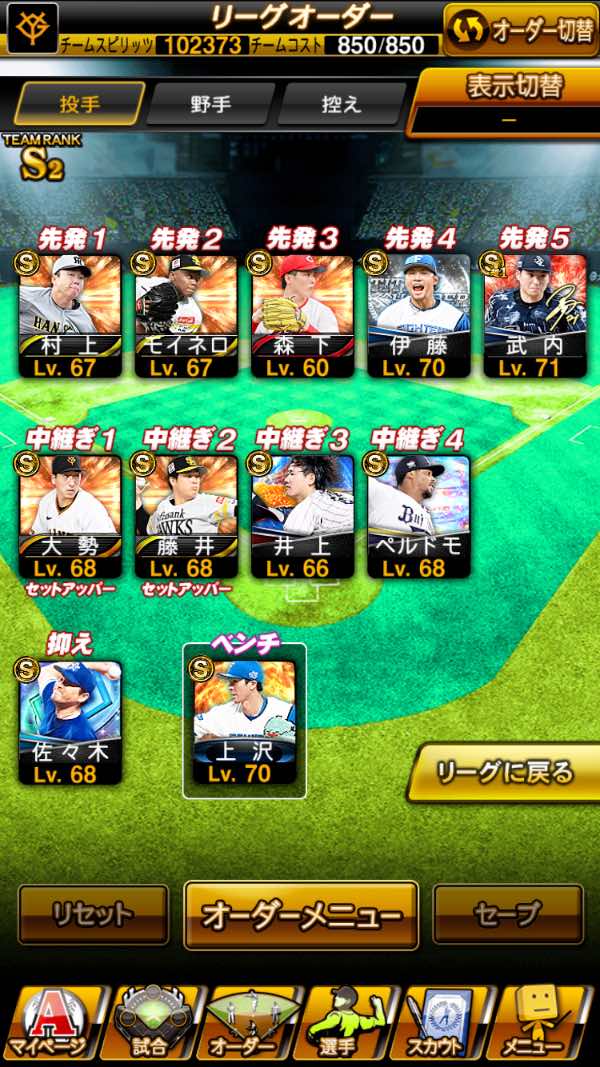The height and width of the screenshot is (1067, 600).
Task: Open the 森下 player card
Action: (302, 315)
